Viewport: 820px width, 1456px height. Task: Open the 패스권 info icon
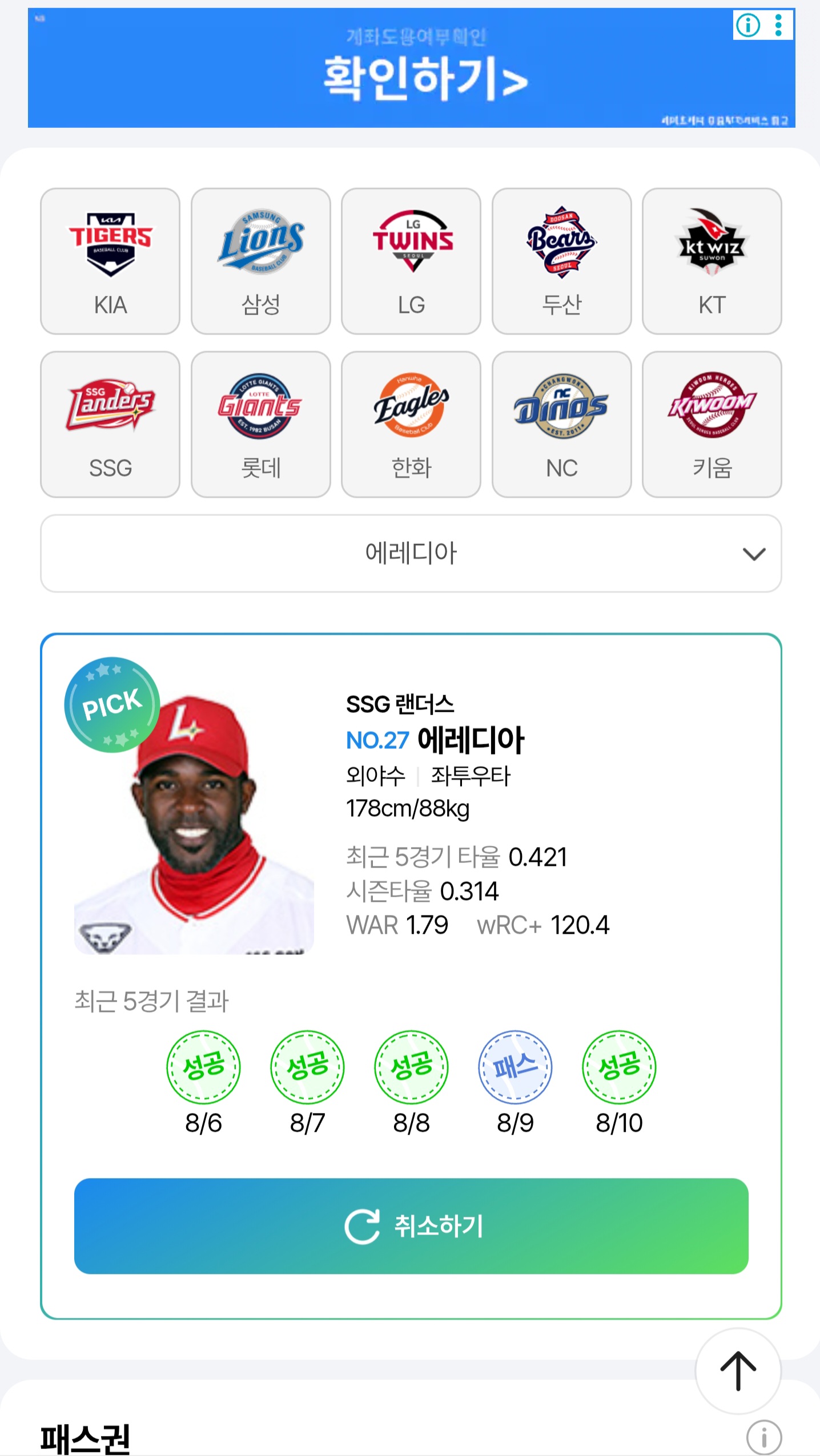coord(763,1437)
